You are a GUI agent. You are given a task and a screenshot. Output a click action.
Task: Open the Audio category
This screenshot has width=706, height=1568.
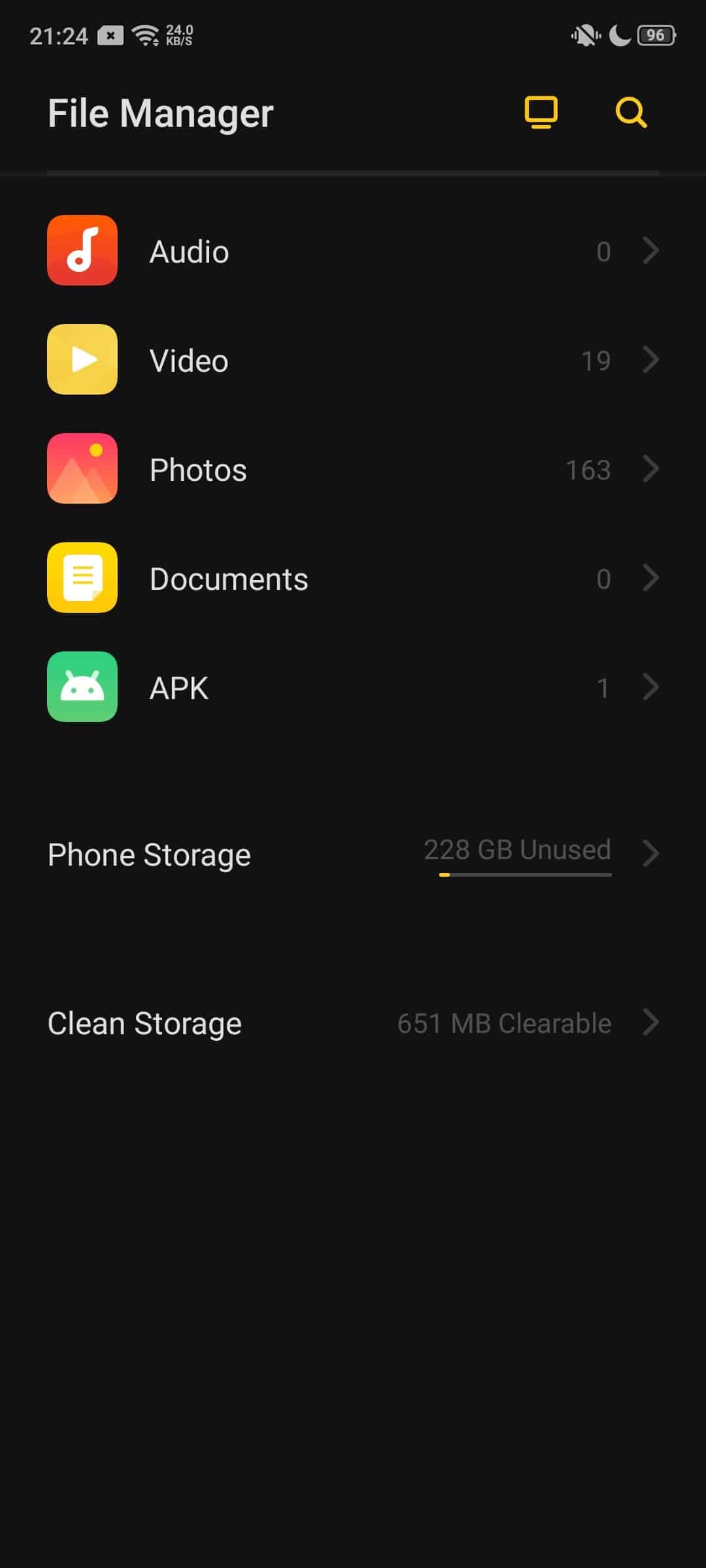click(x=353, y=251)
